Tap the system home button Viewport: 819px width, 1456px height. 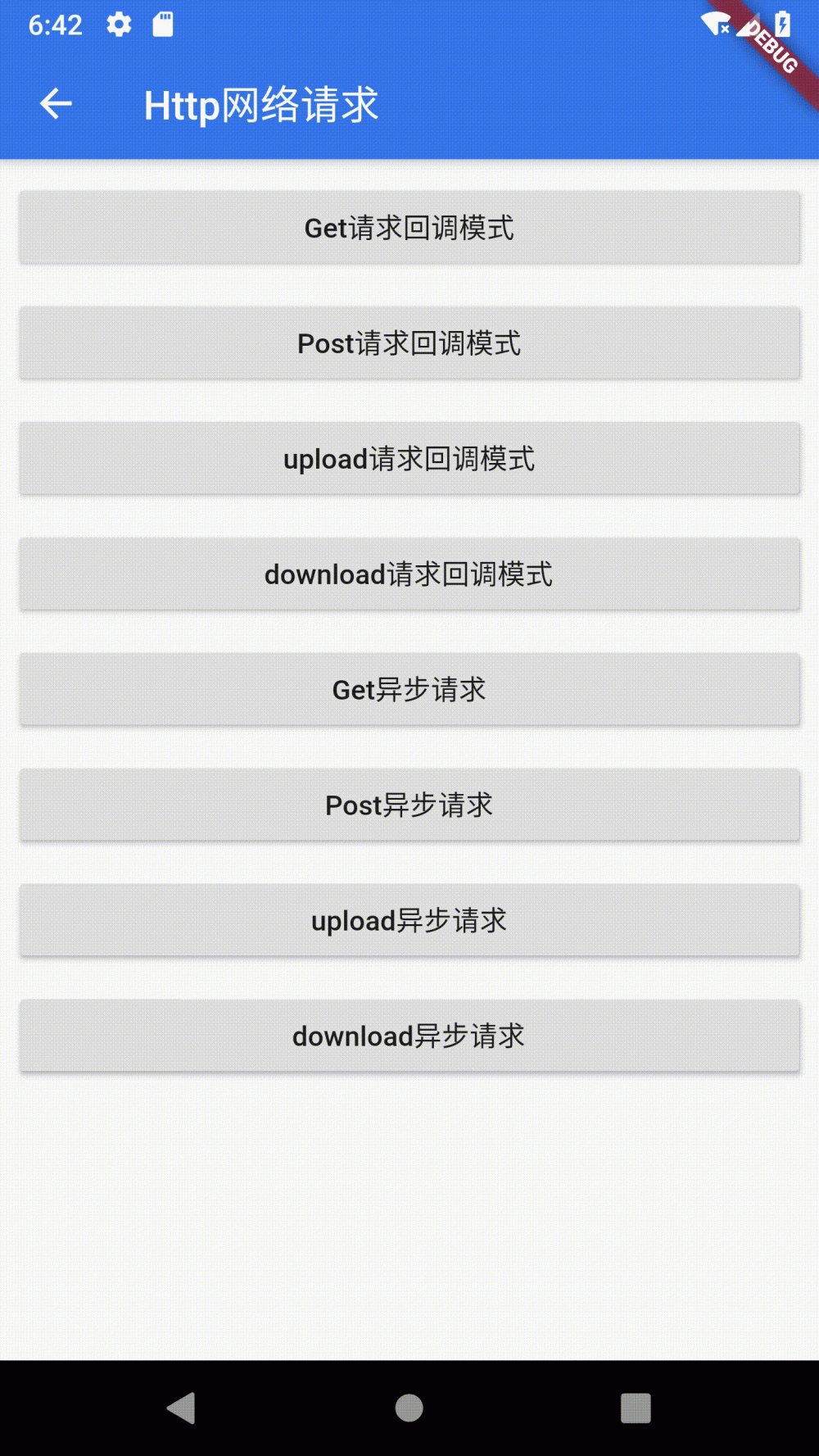(x=409, y=1408)
